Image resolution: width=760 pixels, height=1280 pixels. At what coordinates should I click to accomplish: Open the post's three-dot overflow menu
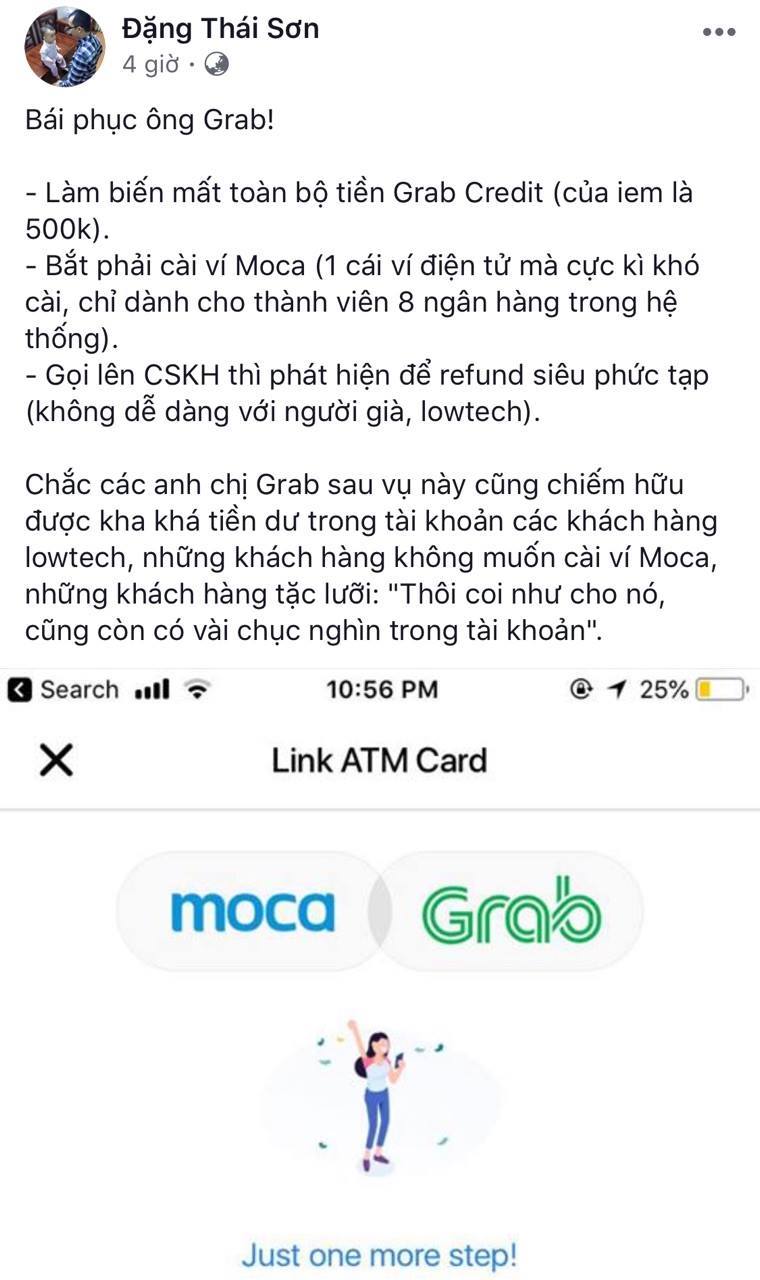tap(718, 32)
